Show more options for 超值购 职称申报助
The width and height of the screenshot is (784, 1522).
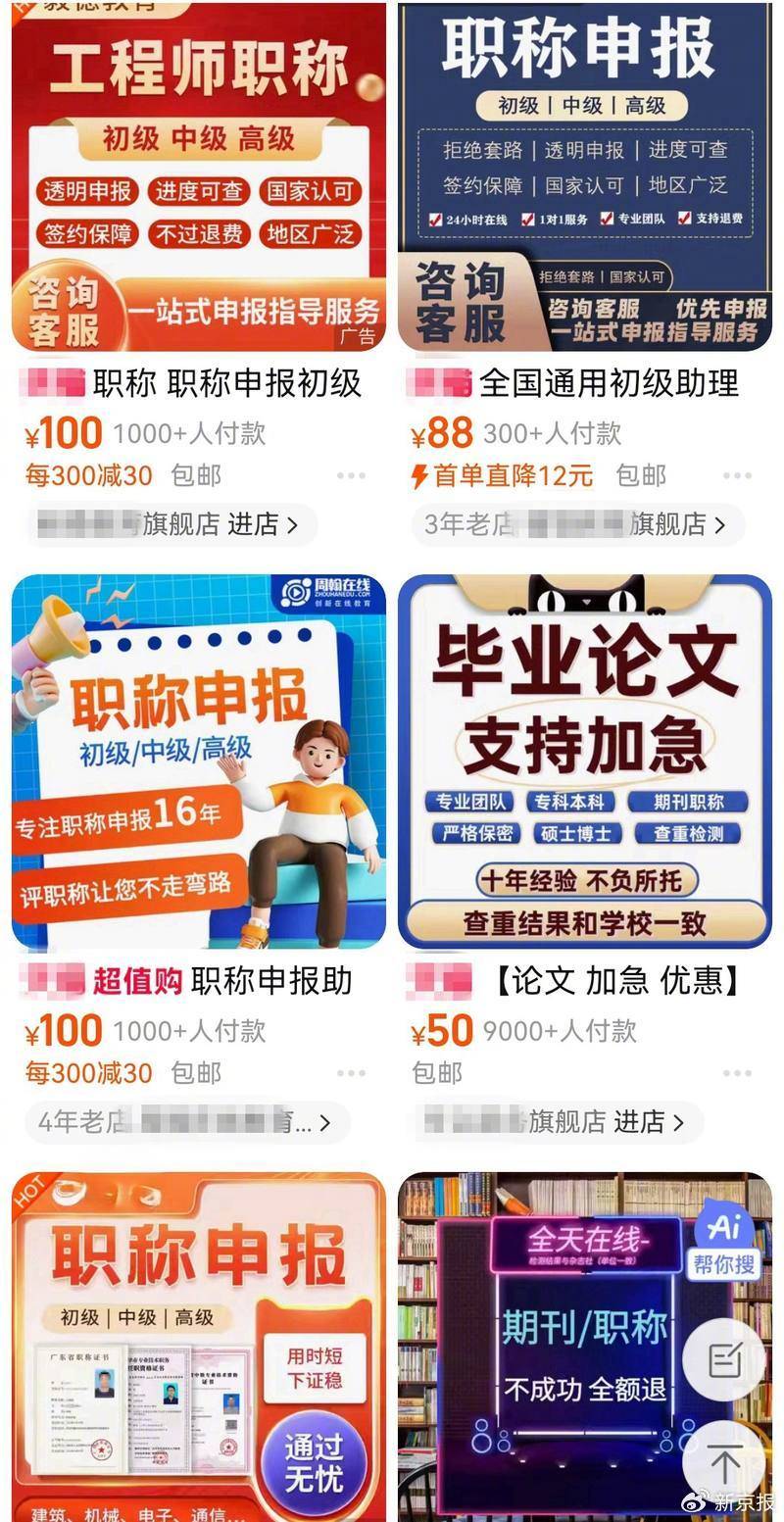(x=351, y=1073)
